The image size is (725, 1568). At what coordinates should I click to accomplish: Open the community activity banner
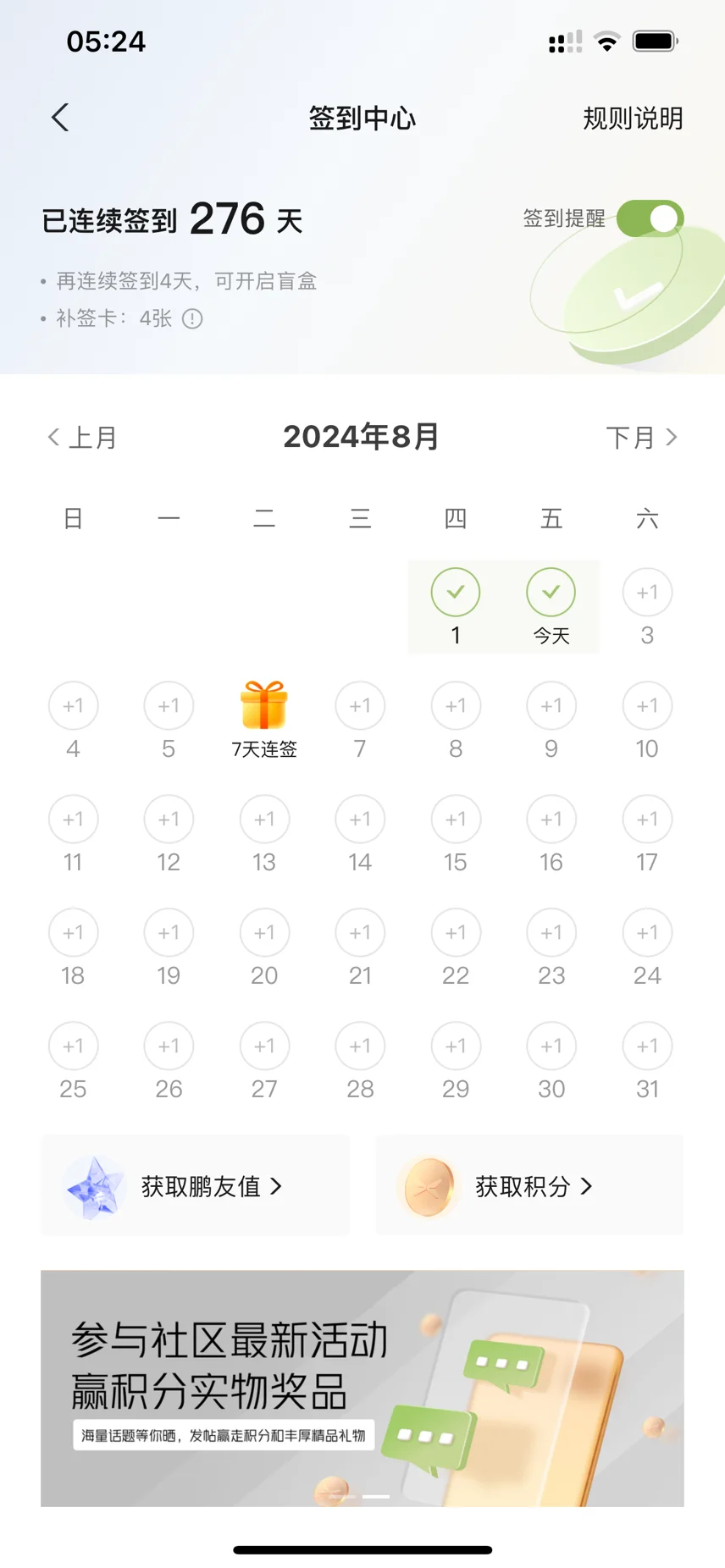pos(362,1388)
